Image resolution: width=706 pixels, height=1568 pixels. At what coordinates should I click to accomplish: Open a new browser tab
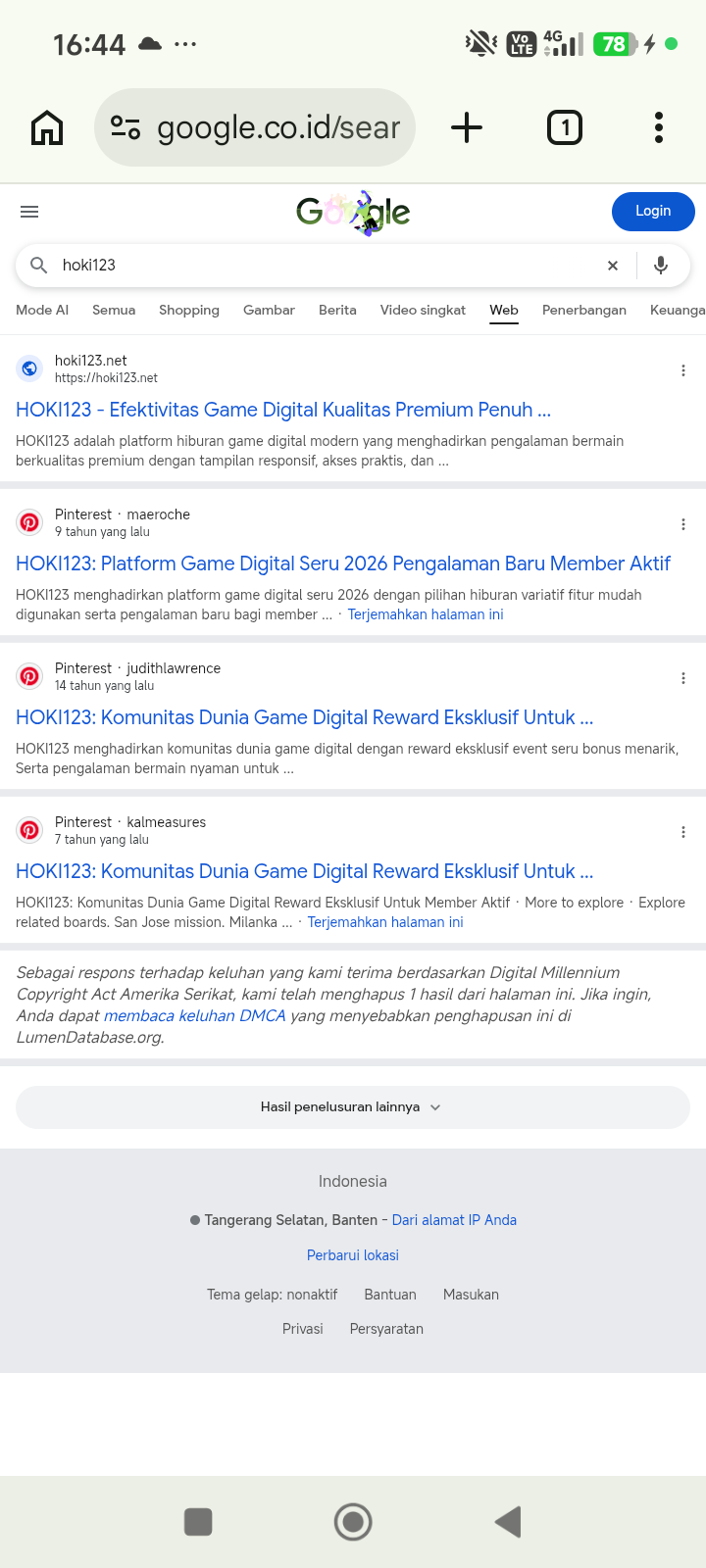(x=467, y=127)
